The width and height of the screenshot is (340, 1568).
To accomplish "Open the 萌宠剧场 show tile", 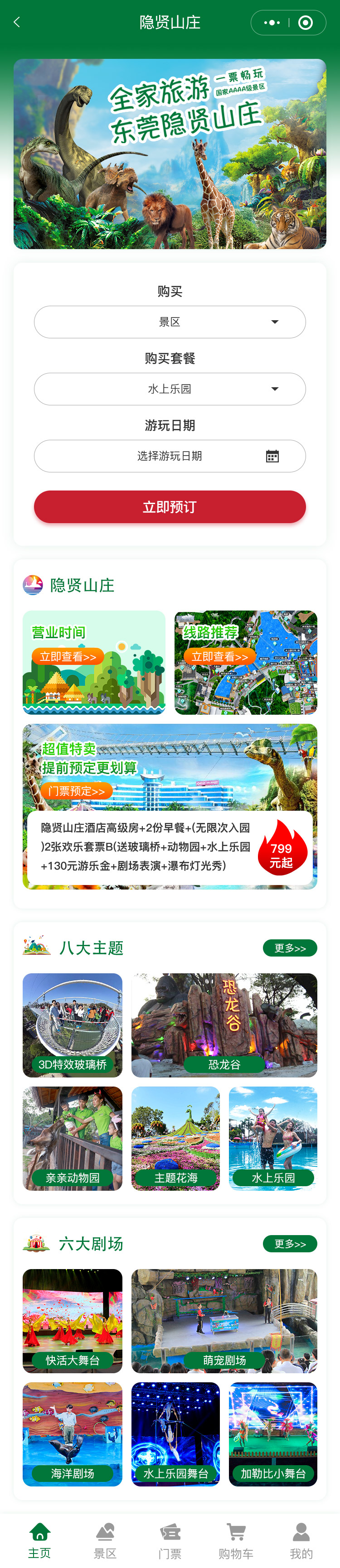I will pos(224,1320).
